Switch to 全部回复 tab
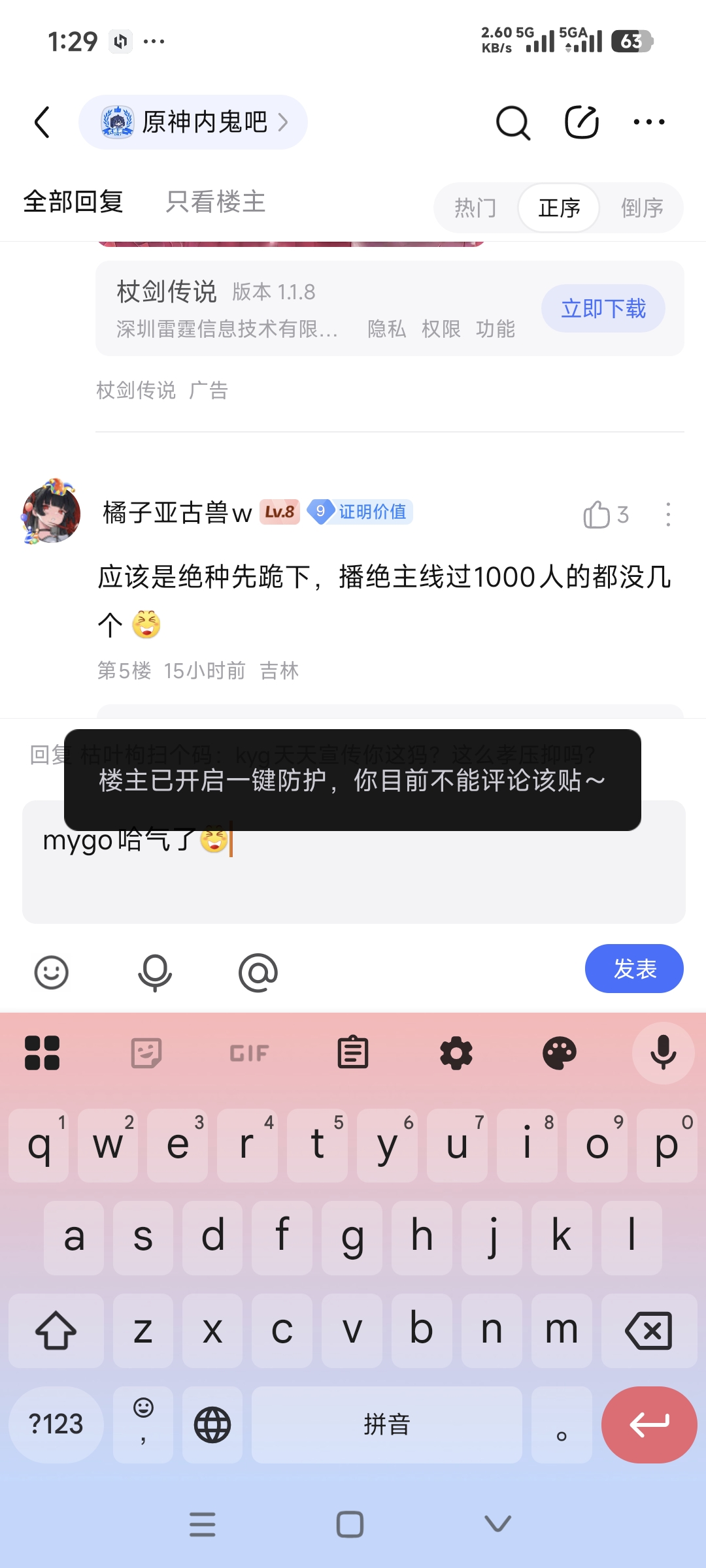706x1568 pixels. [x=73, y=202]
